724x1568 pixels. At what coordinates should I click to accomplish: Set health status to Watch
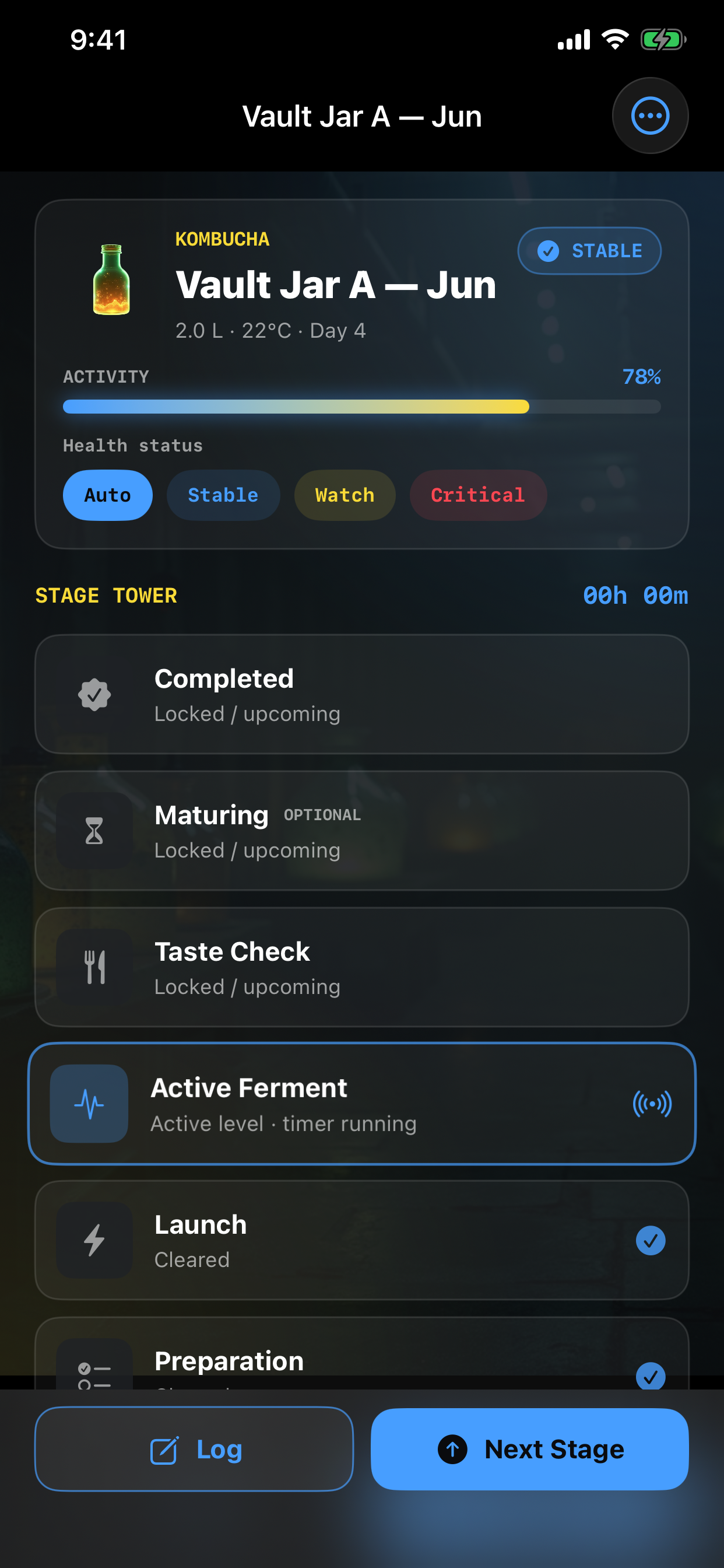tap(345, 495)
